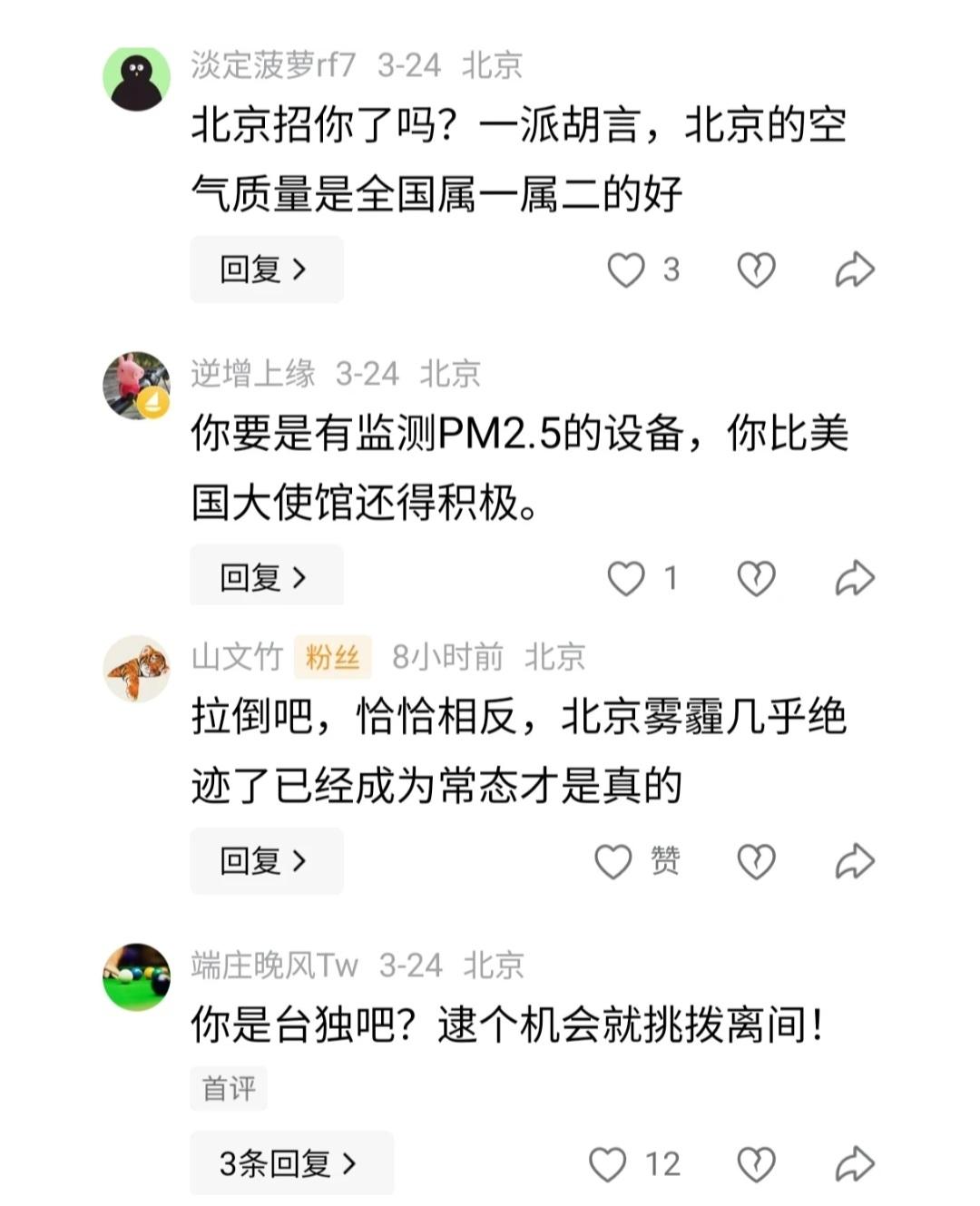Click 回复 button under 逆增上缘's comment

pos(264,575)
